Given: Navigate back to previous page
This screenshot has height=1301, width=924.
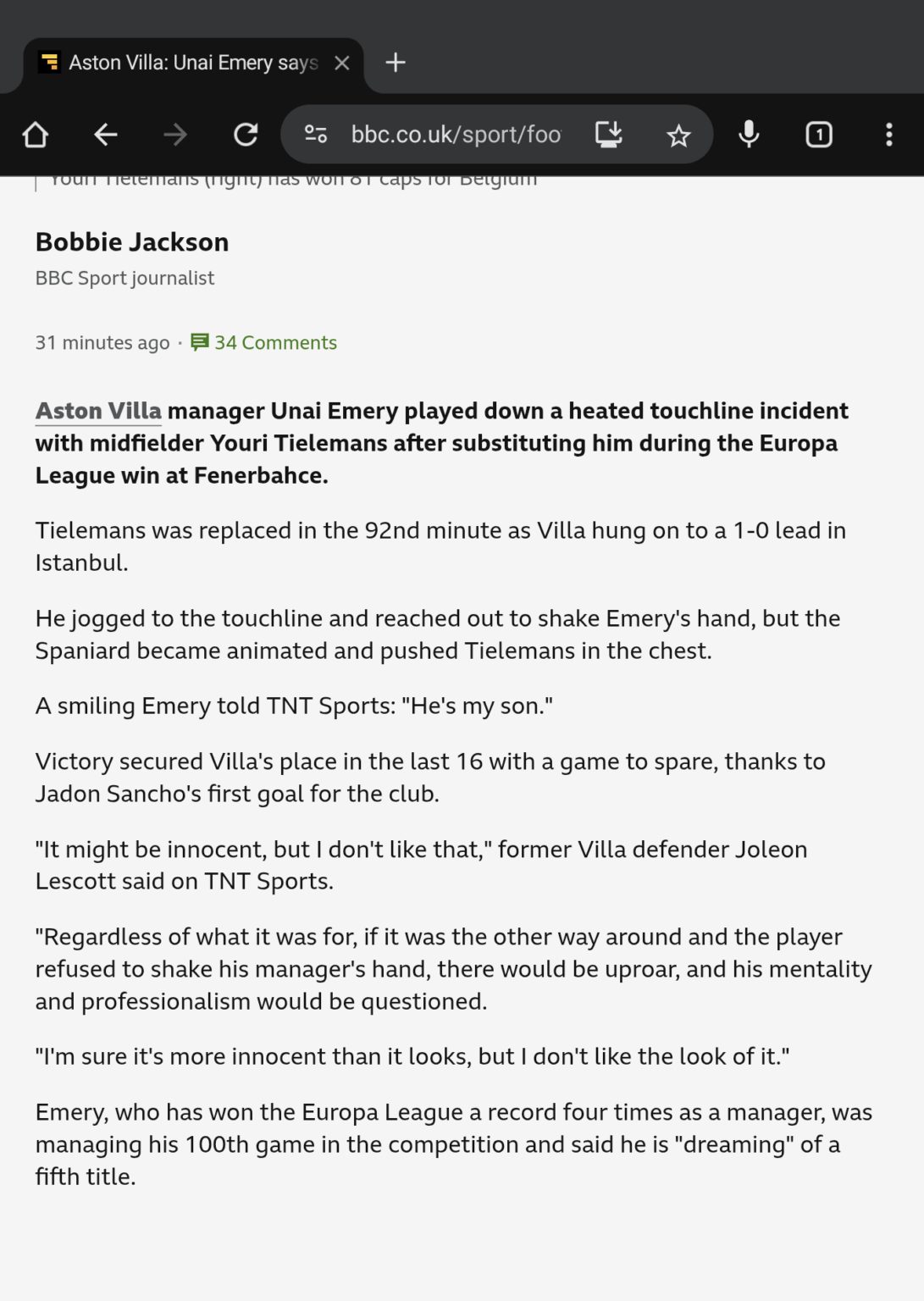Looking at the screenshot, I should coord(106,135).
